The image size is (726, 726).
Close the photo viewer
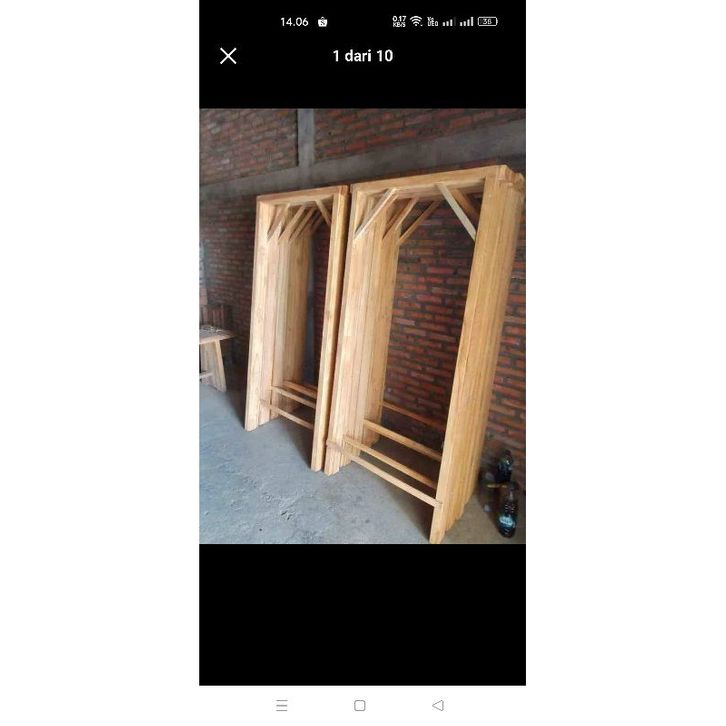tap(228, 56)
